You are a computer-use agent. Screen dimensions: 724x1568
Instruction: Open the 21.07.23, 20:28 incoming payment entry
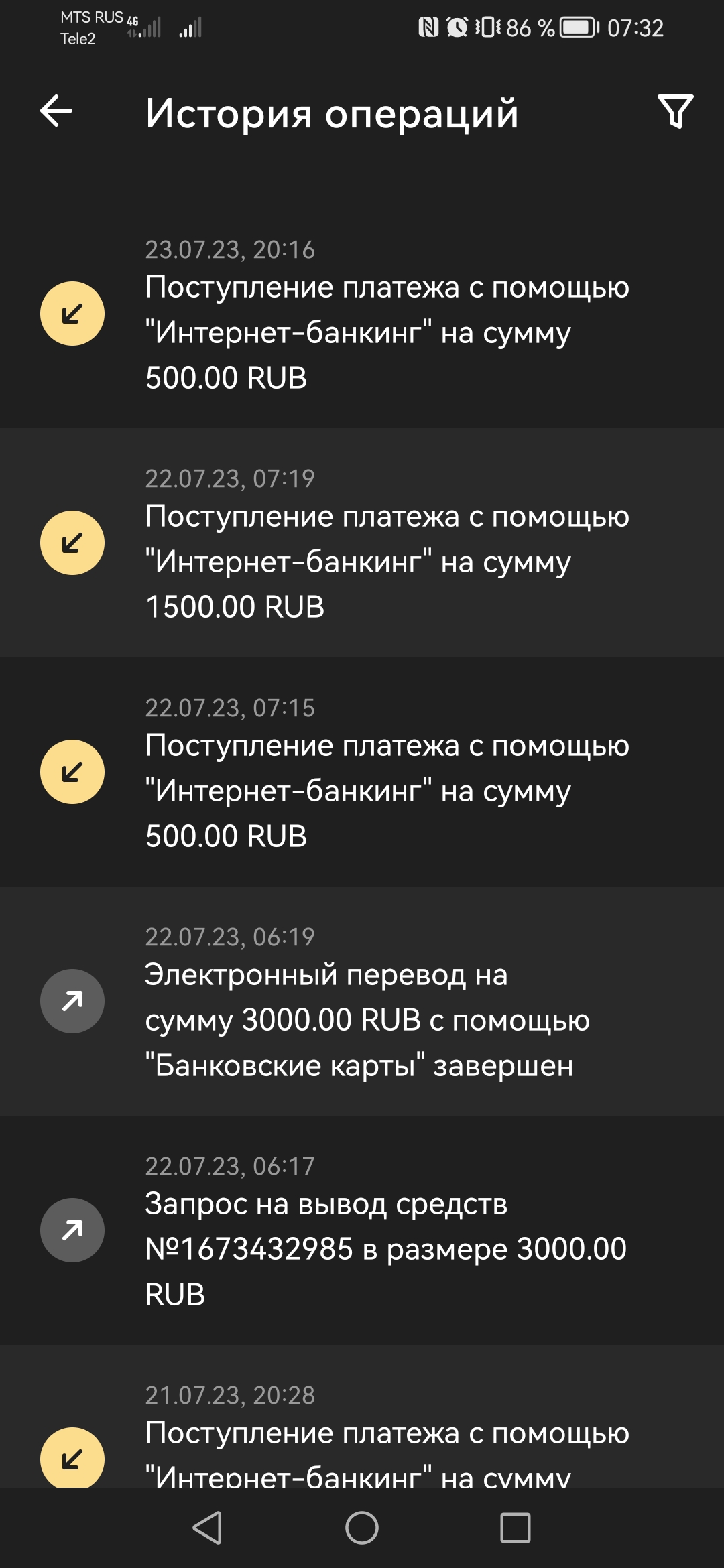pyautogui.click(x=362, y=1417)
